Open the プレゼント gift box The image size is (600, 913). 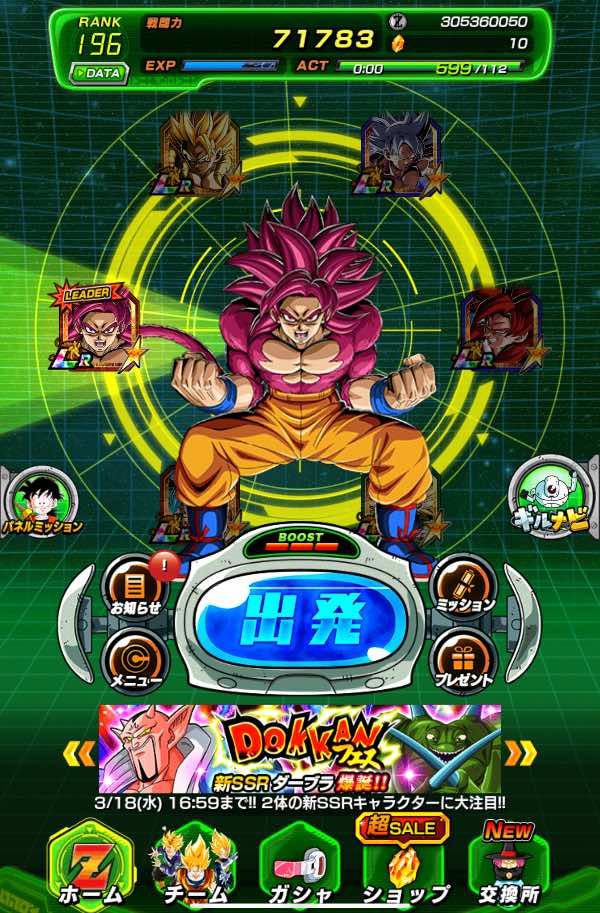[x=464, y=661]
